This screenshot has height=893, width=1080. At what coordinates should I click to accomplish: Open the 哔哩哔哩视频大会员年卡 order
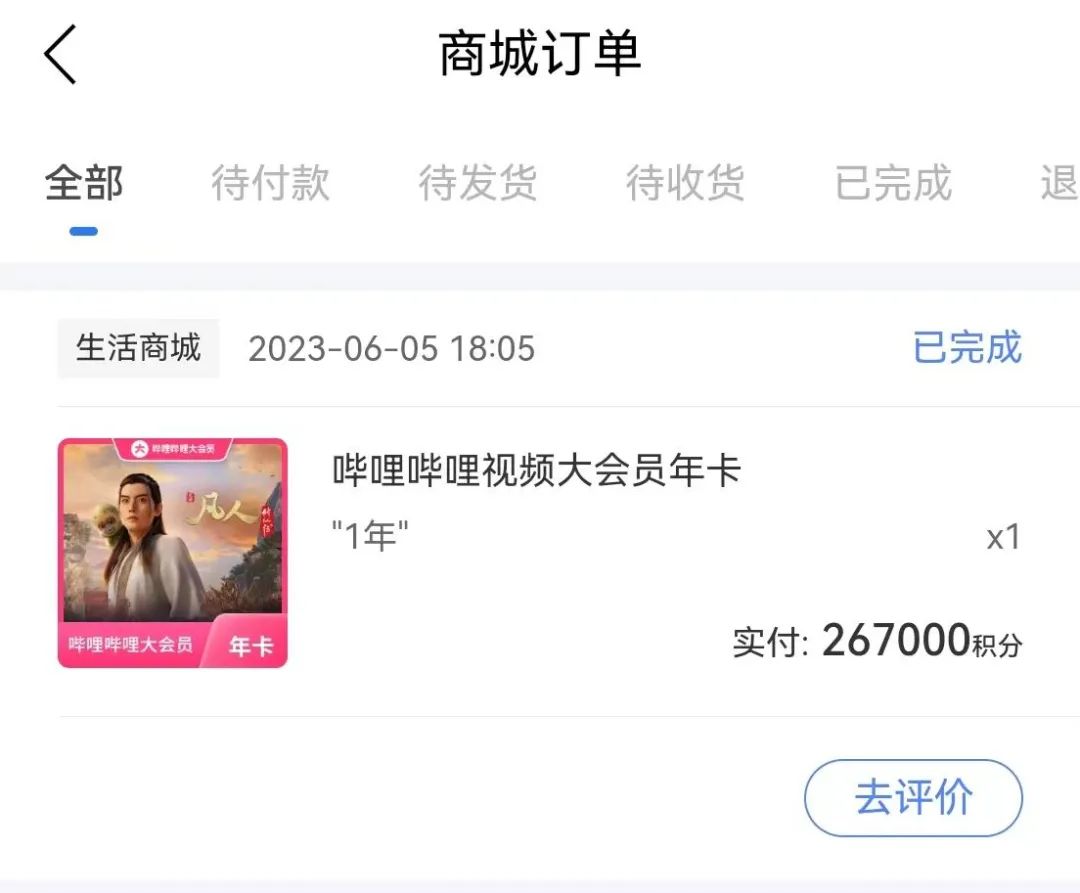(x=536, y=471)
